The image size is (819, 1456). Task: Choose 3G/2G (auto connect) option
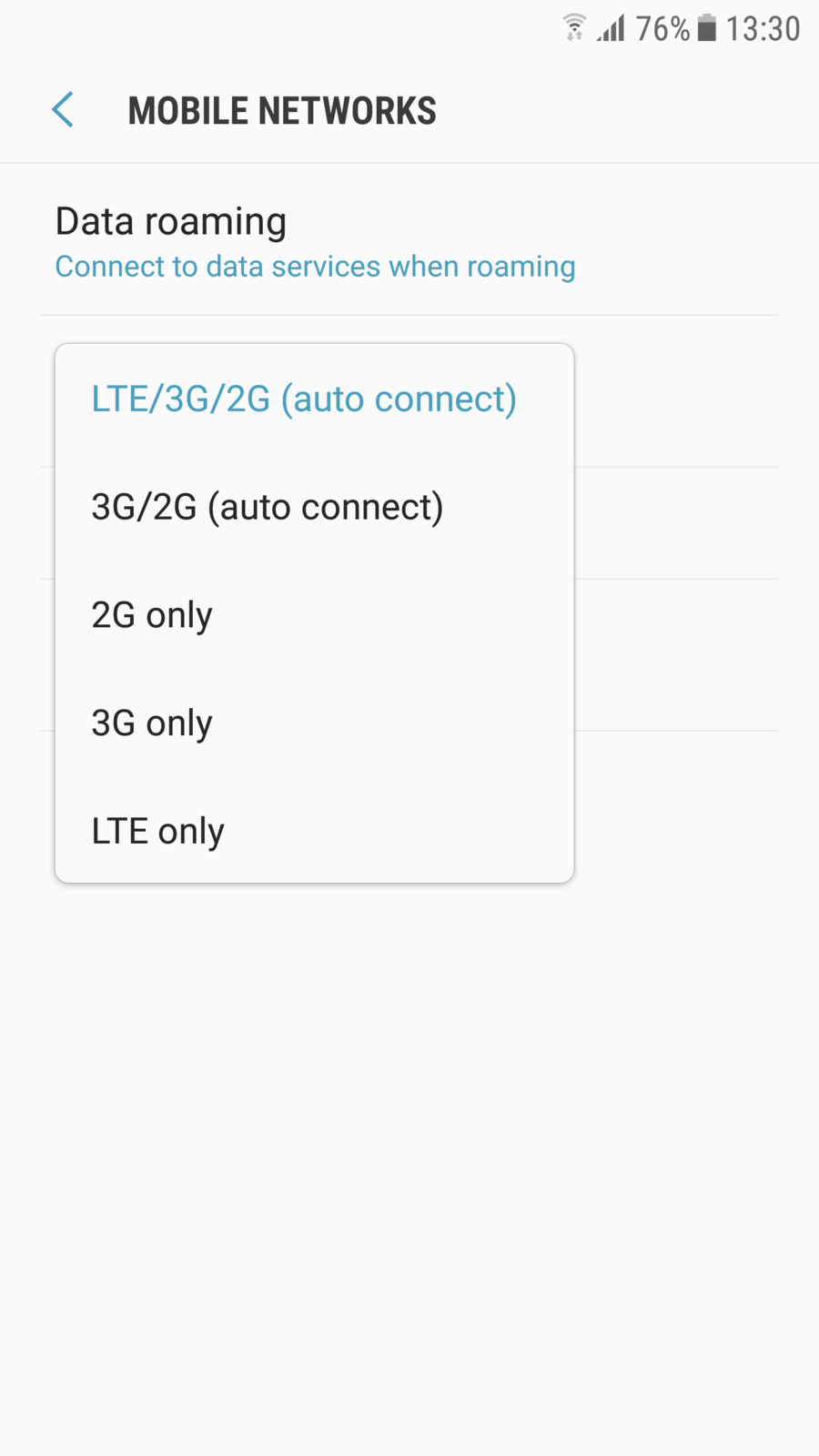268,507
